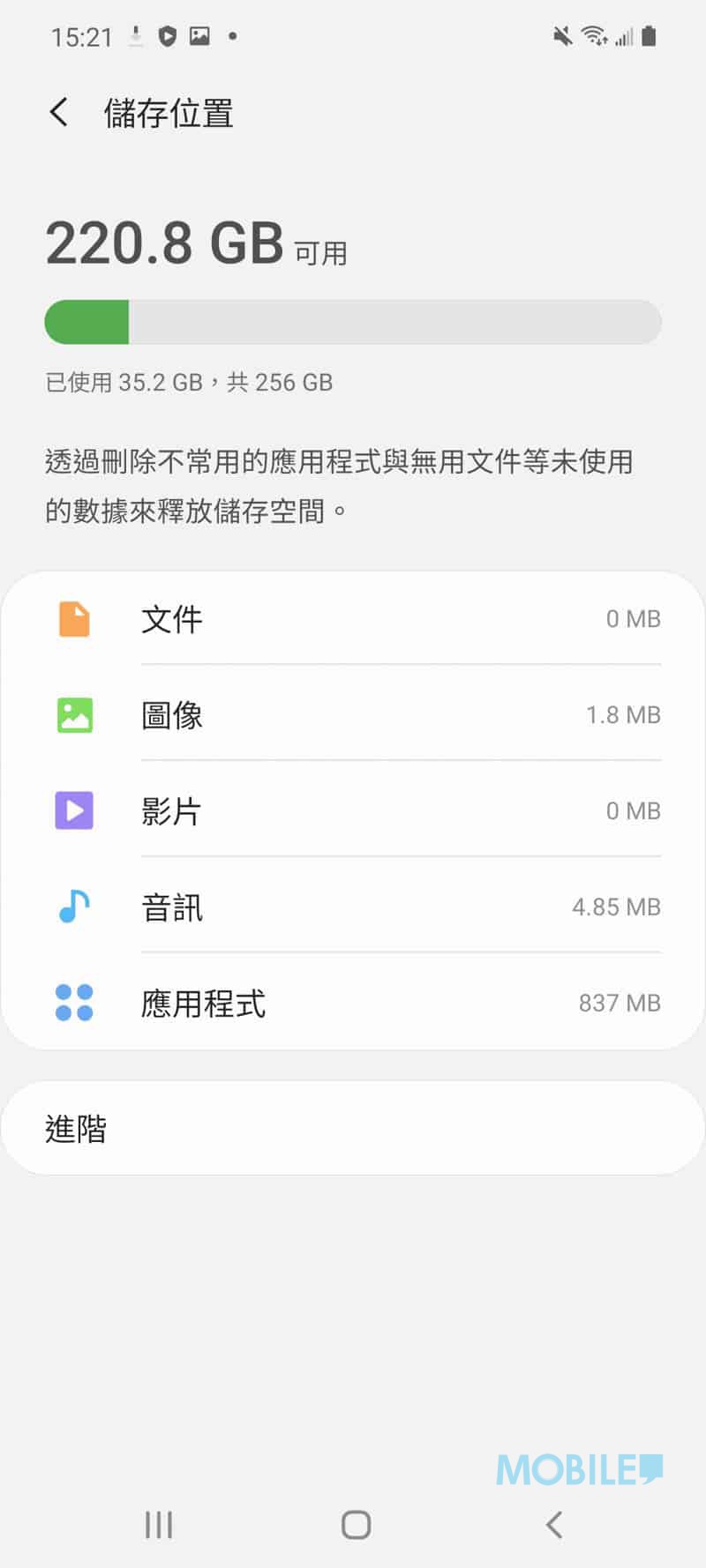
Task: Open the 影片 storage category
Action: pos(353,810)
